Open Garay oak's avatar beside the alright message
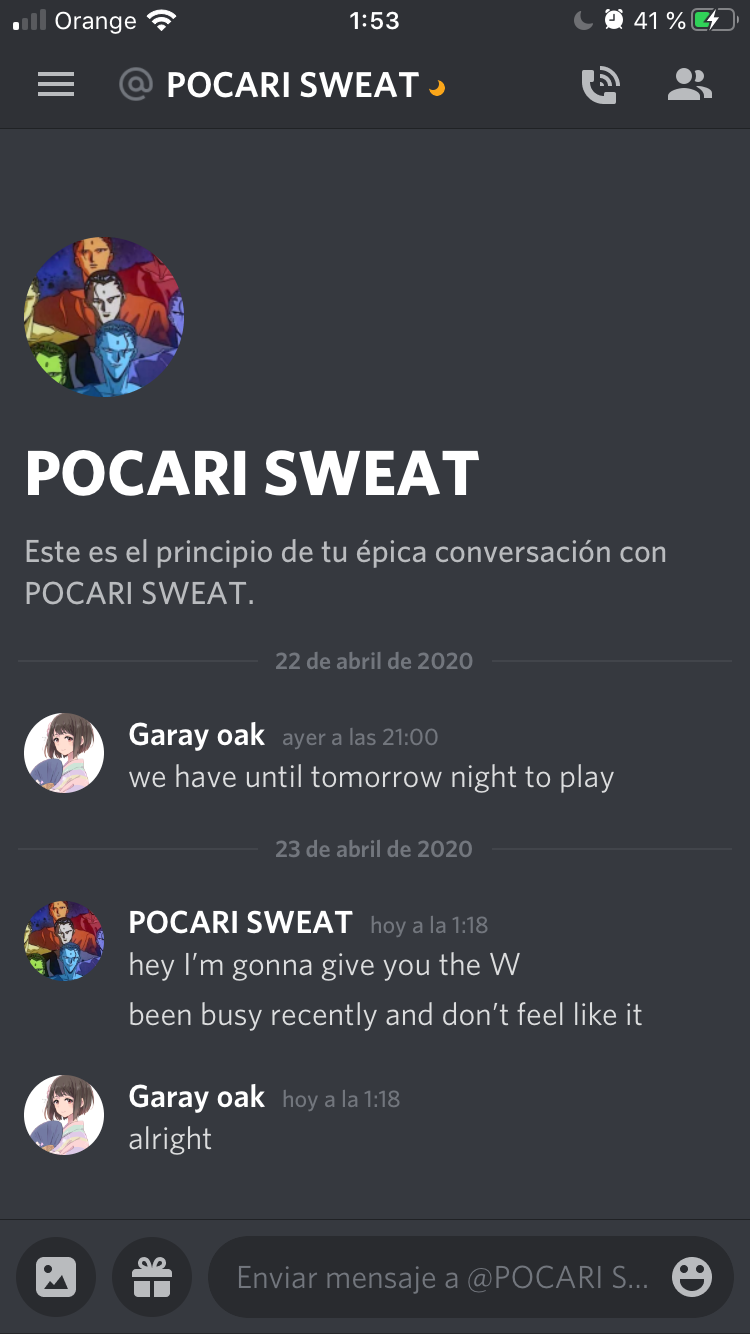This screenshot has width=750, height=1334. tap(64, 1115)
